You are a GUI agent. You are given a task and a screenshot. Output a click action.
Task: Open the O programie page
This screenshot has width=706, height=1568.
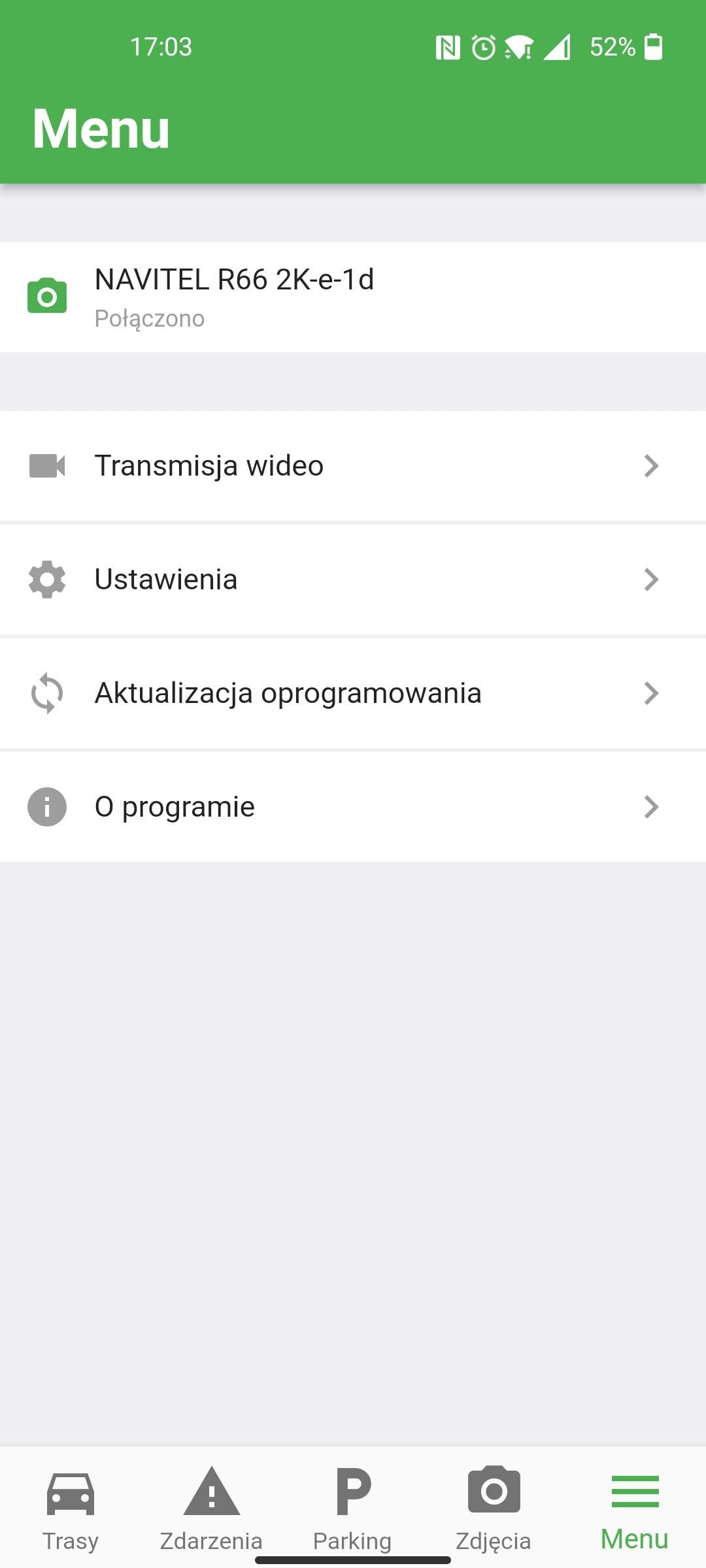(353, 807)
